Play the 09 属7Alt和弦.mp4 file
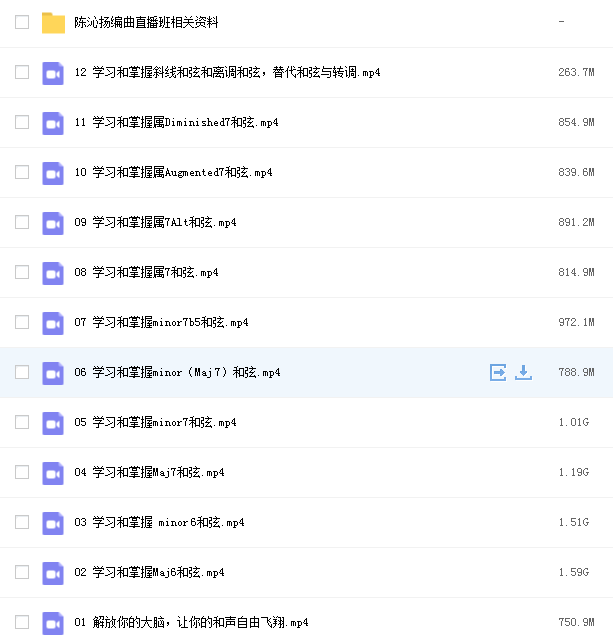This screenshot has height=639, width=613. [155, 222]
